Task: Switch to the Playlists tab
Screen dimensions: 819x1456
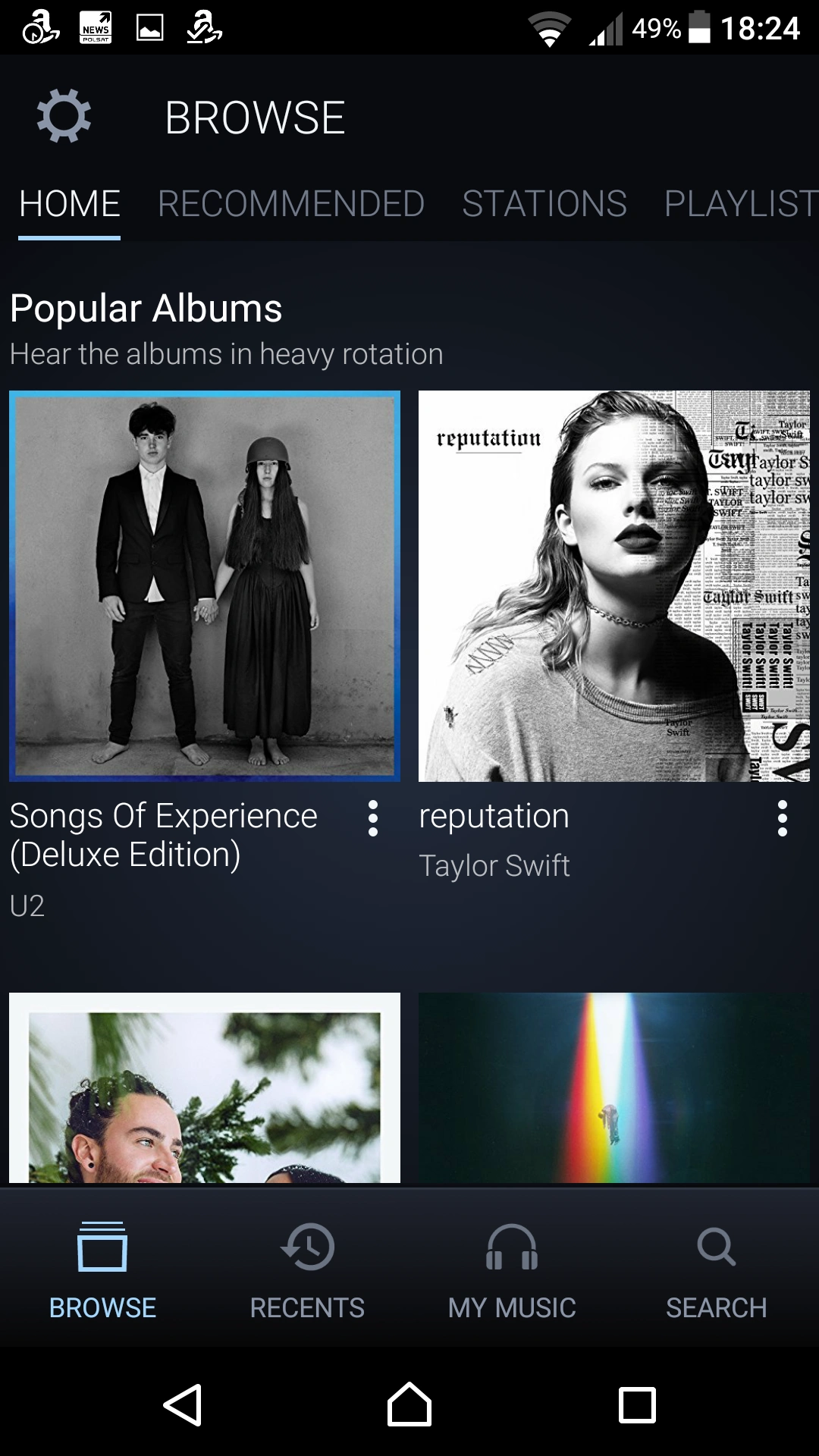Action: tap(739, 204)
